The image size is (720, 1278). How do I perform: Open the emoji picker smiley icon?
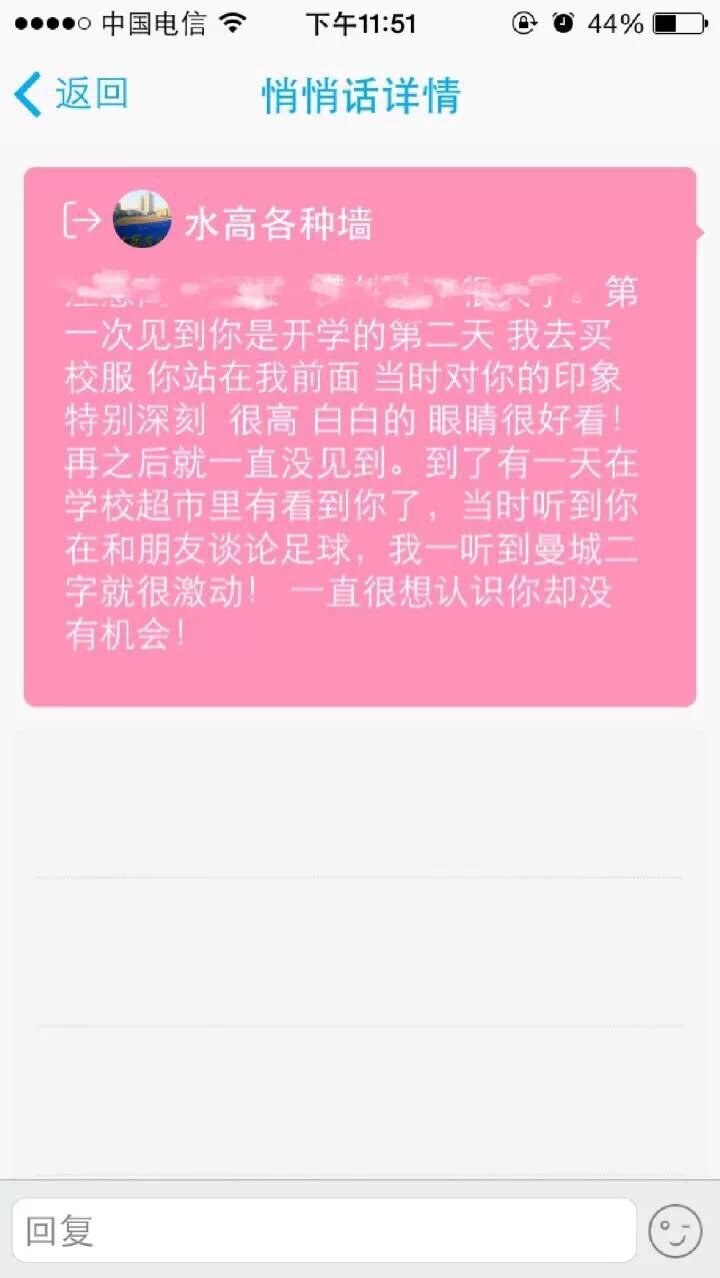pos(675,1231)
